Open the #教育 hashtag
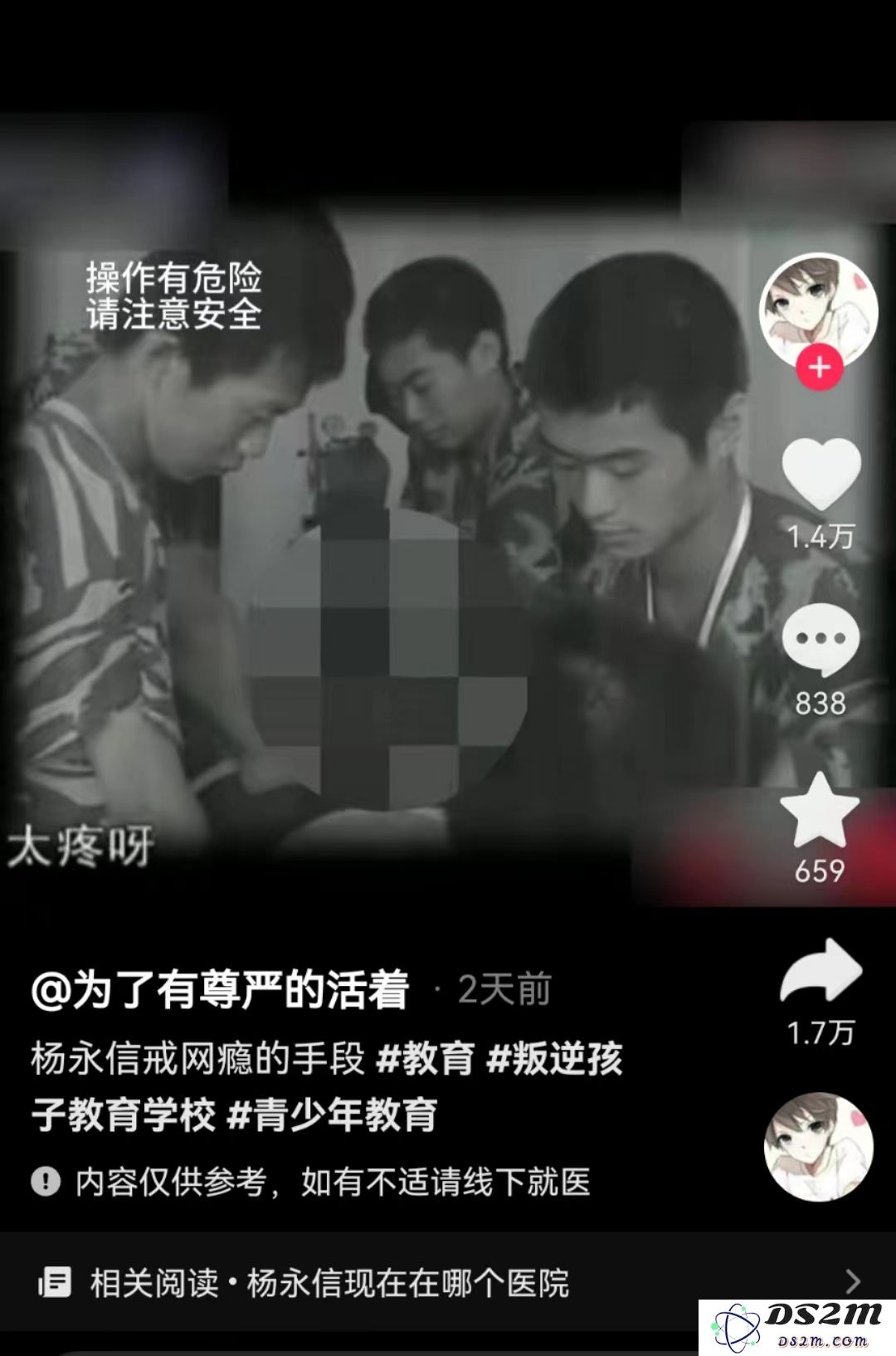This screenshot has height=1356, width=896. pos(425,1059)
